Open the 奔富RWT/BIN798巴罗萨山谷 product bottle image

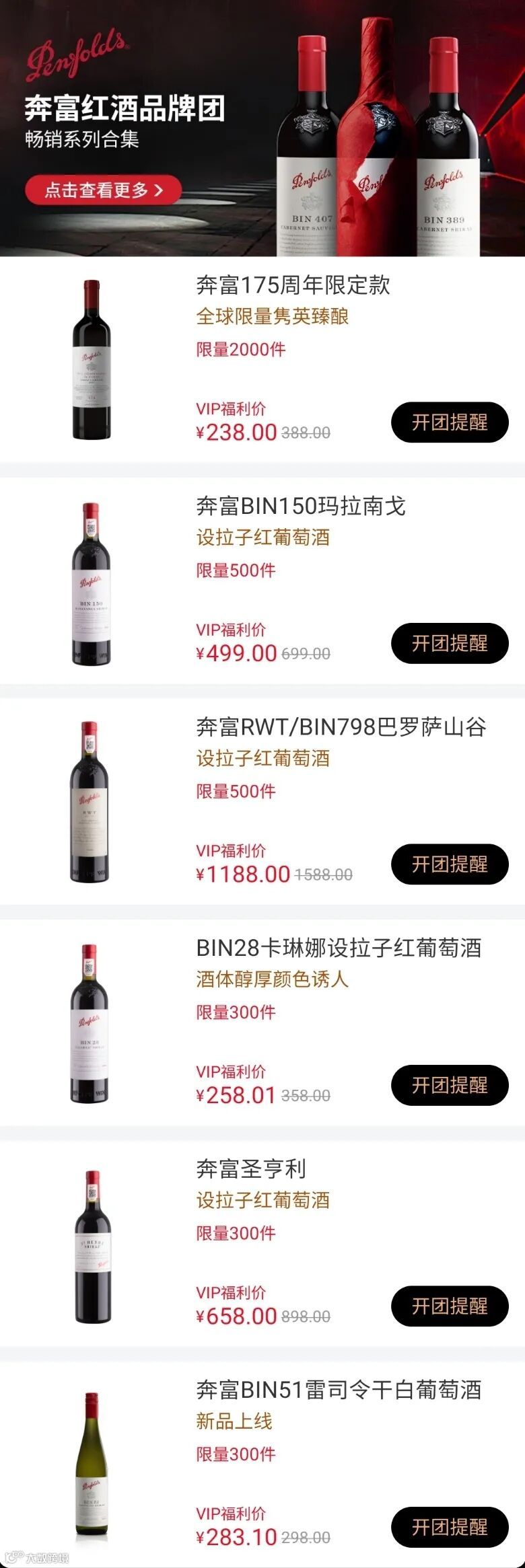pyautogui.click(x=90, y=802)
